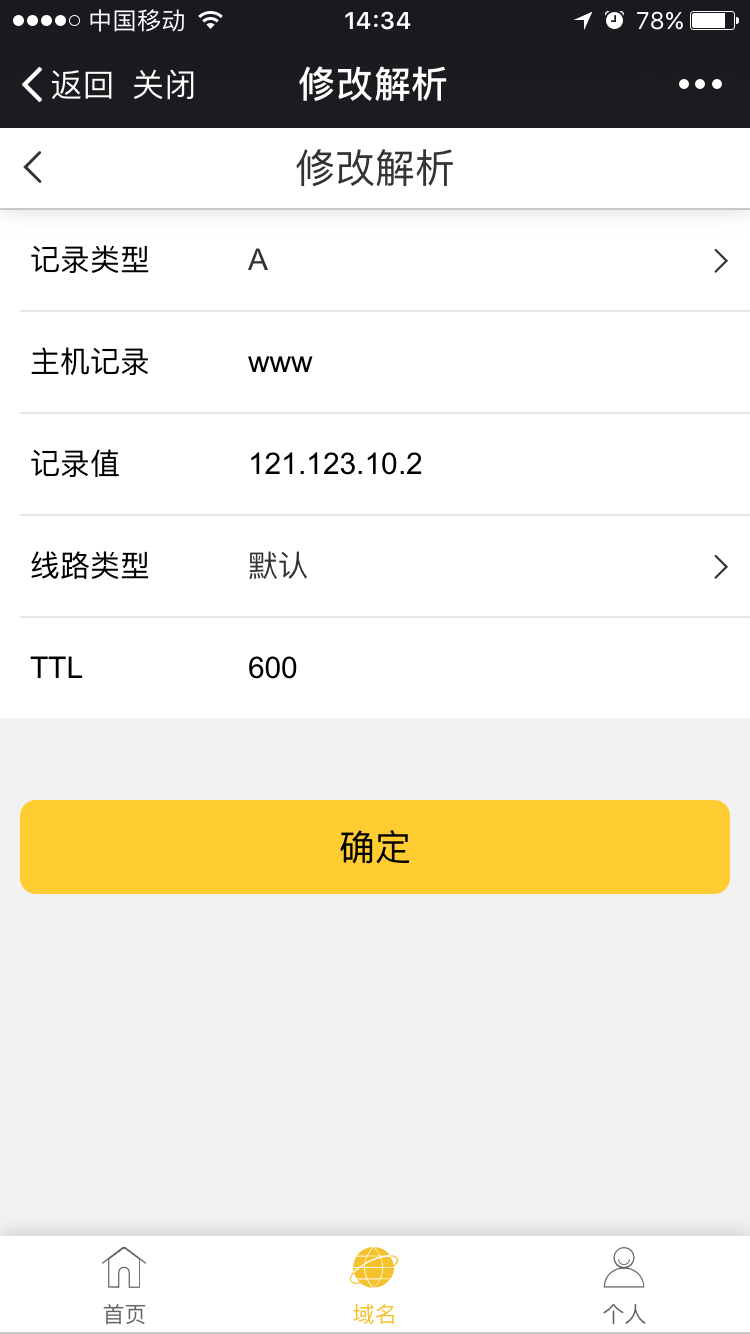This screenshot has width=750, height=1334.
Task: Switch to the 首页 tab
Action: 124,1286
